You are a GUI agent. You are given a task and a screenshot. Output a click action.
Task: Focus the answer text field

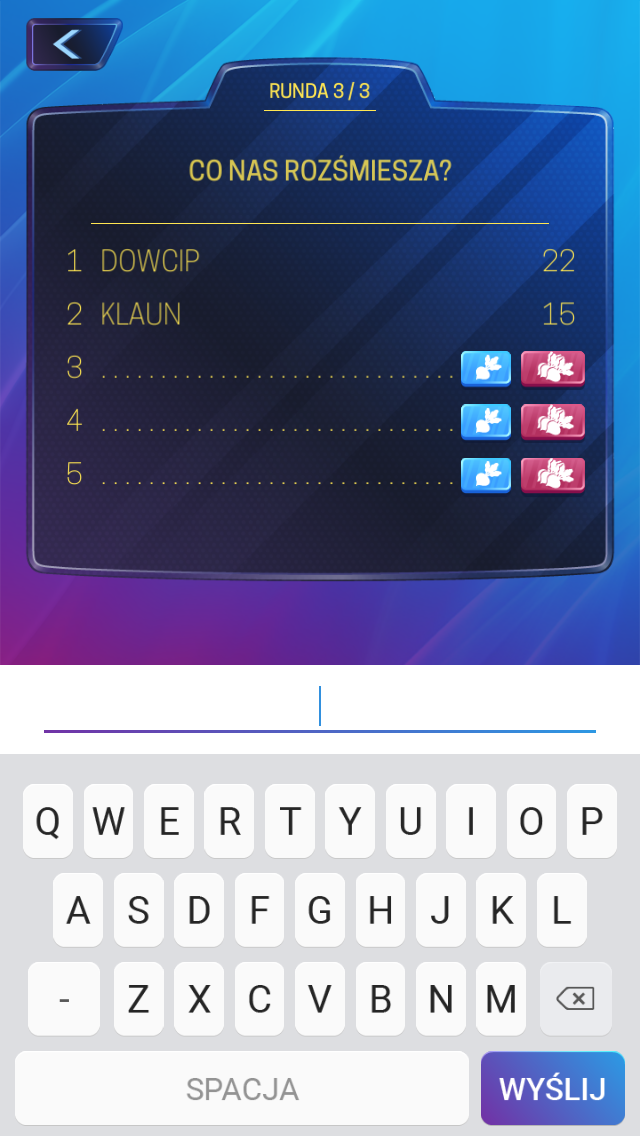pos(320,707)
